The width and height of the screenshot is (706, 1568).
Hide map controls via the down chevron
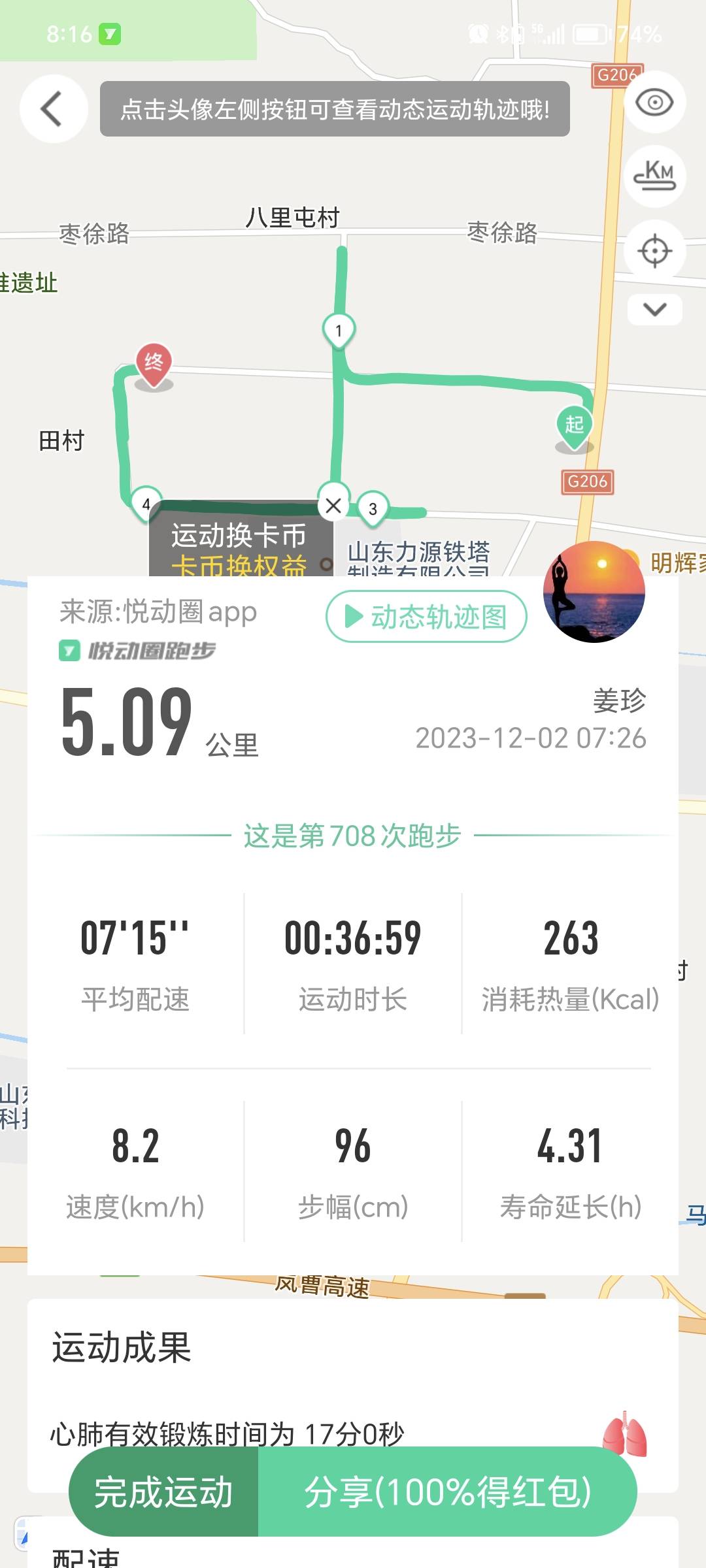(654, 308)
